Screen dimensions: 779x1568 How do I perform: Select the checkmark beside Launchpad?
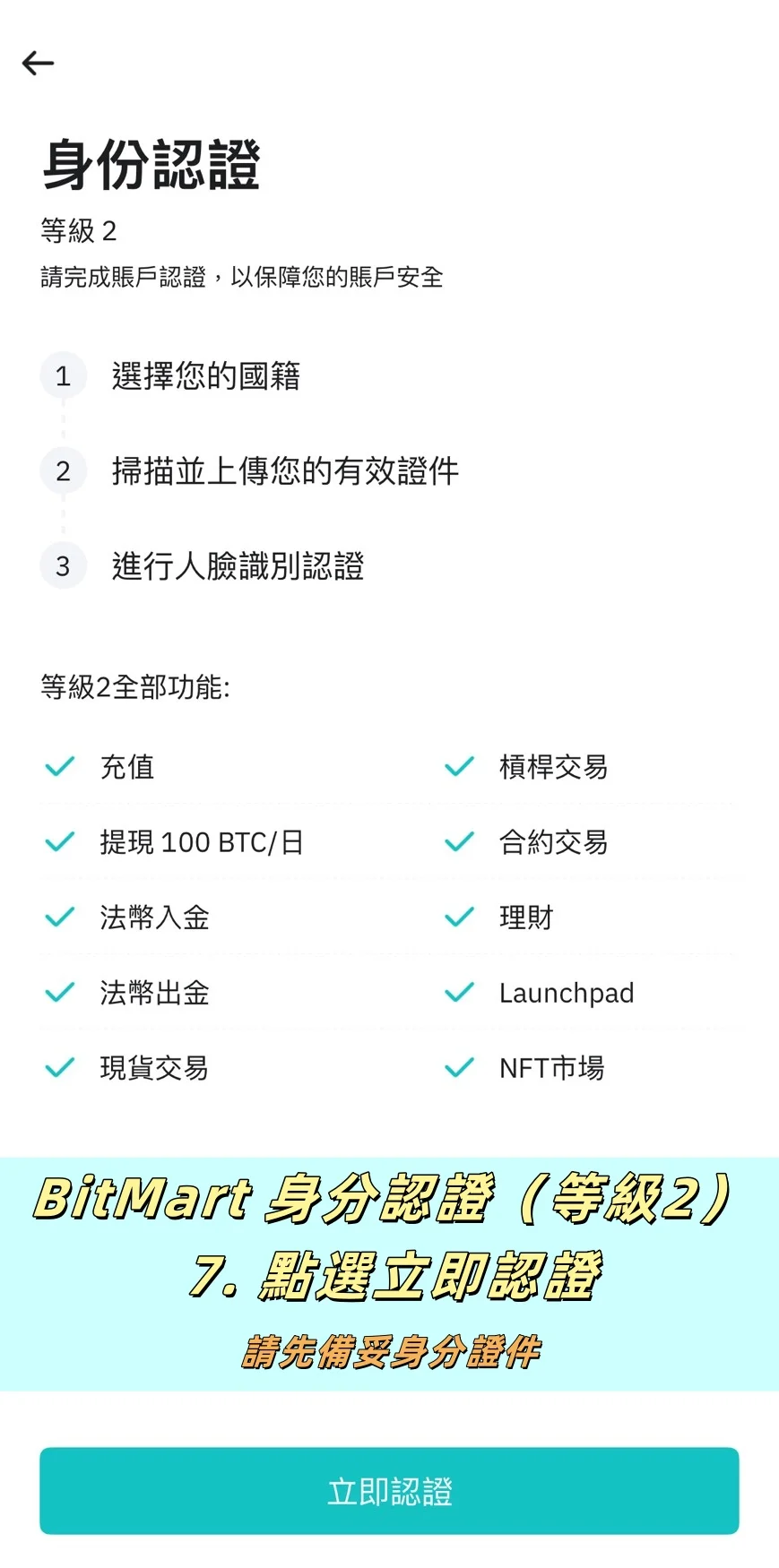458,992
